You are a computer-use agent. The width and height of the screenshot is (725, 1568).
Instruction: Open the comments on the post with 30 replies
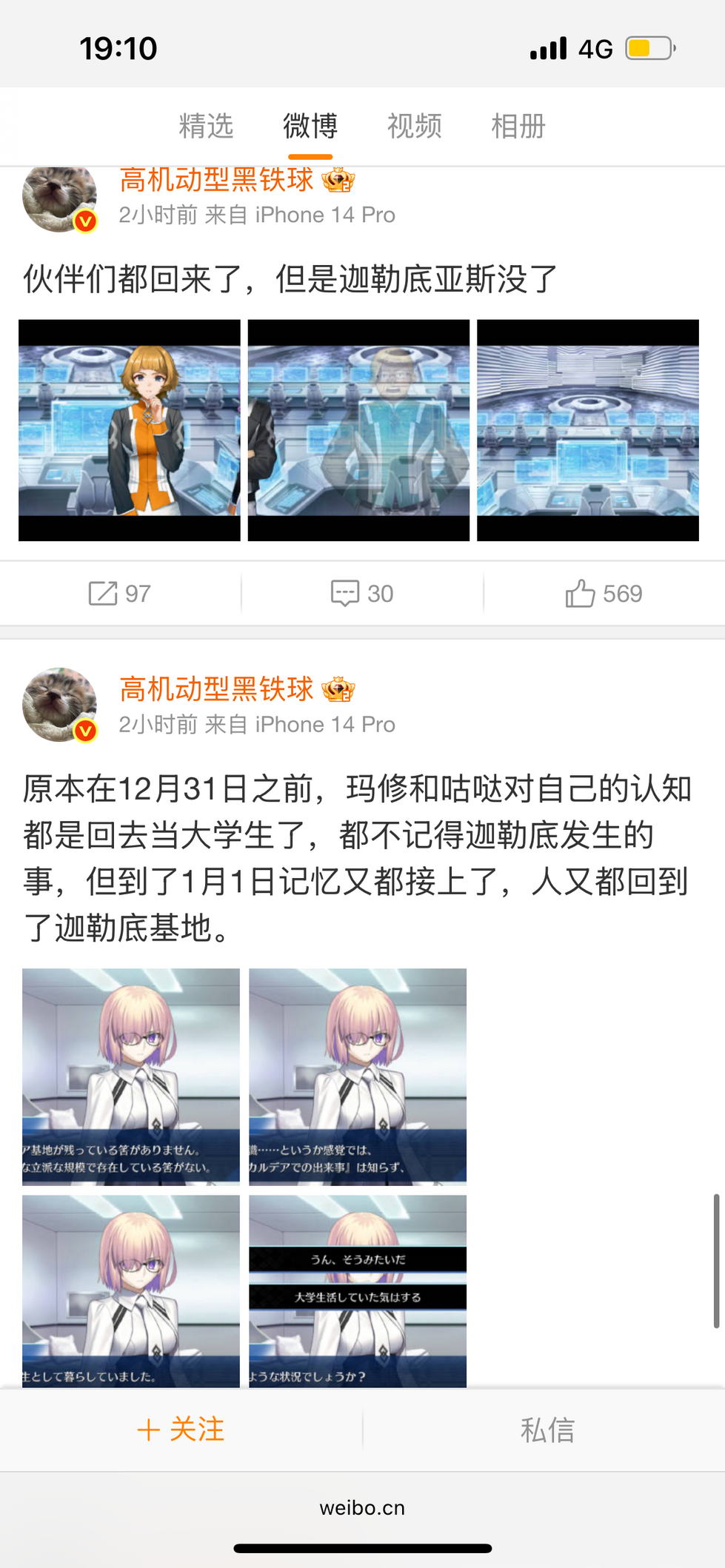pos(362,593)
